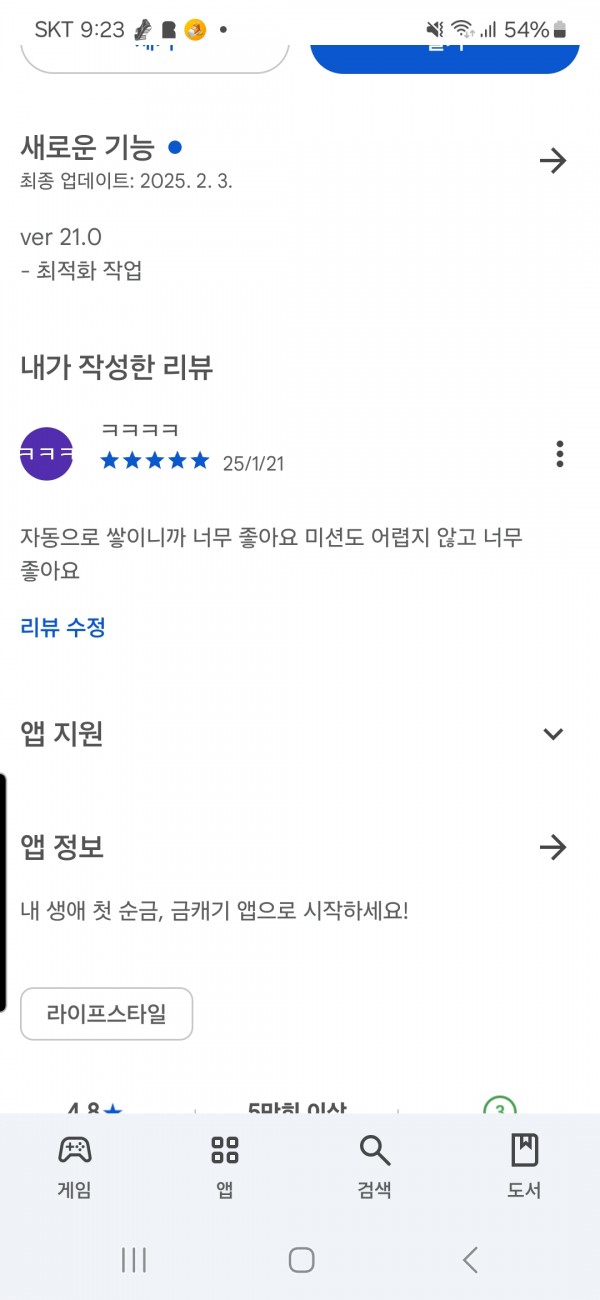Open the overflow menu on my review
Screen dimensions: 600x1300
click(559, 454)
